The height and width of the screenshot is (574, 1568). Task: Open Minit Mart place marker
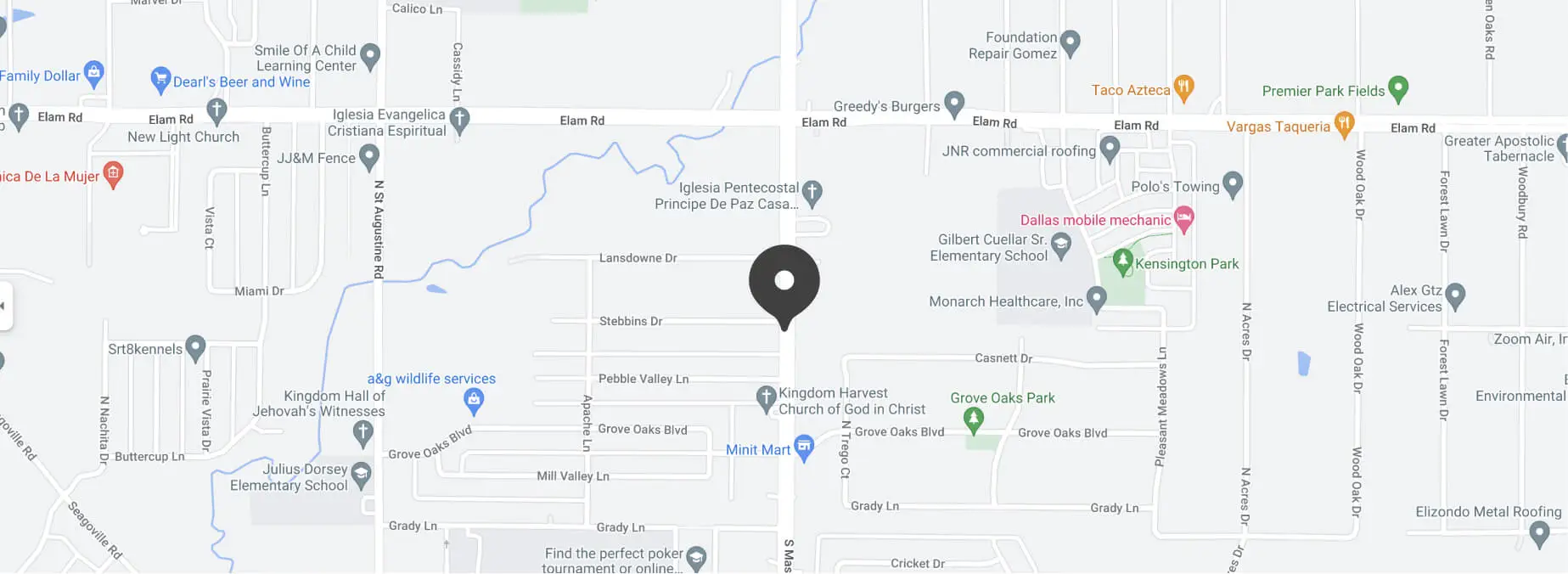[x=804, y=447]
